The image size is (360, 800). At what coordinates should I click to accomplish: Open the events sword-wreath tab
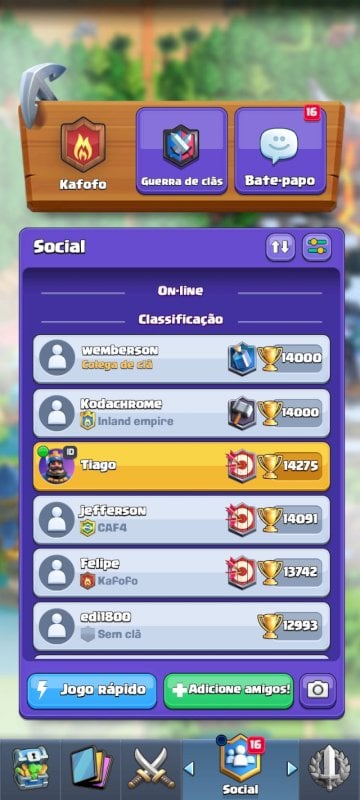pyautogui.click(x=329, y=768)
